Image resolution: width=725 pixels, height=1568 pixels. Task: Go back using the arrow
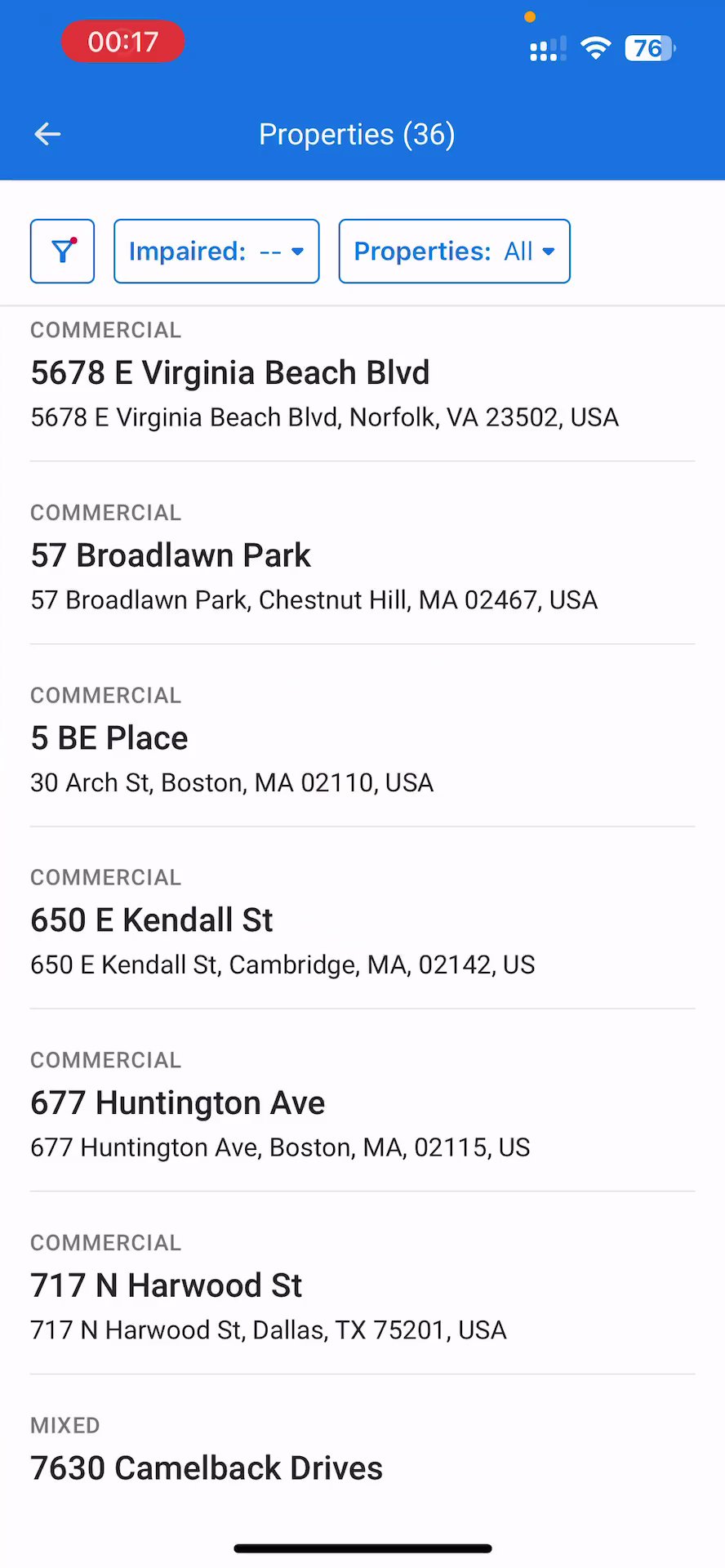(x=48, y=134)
